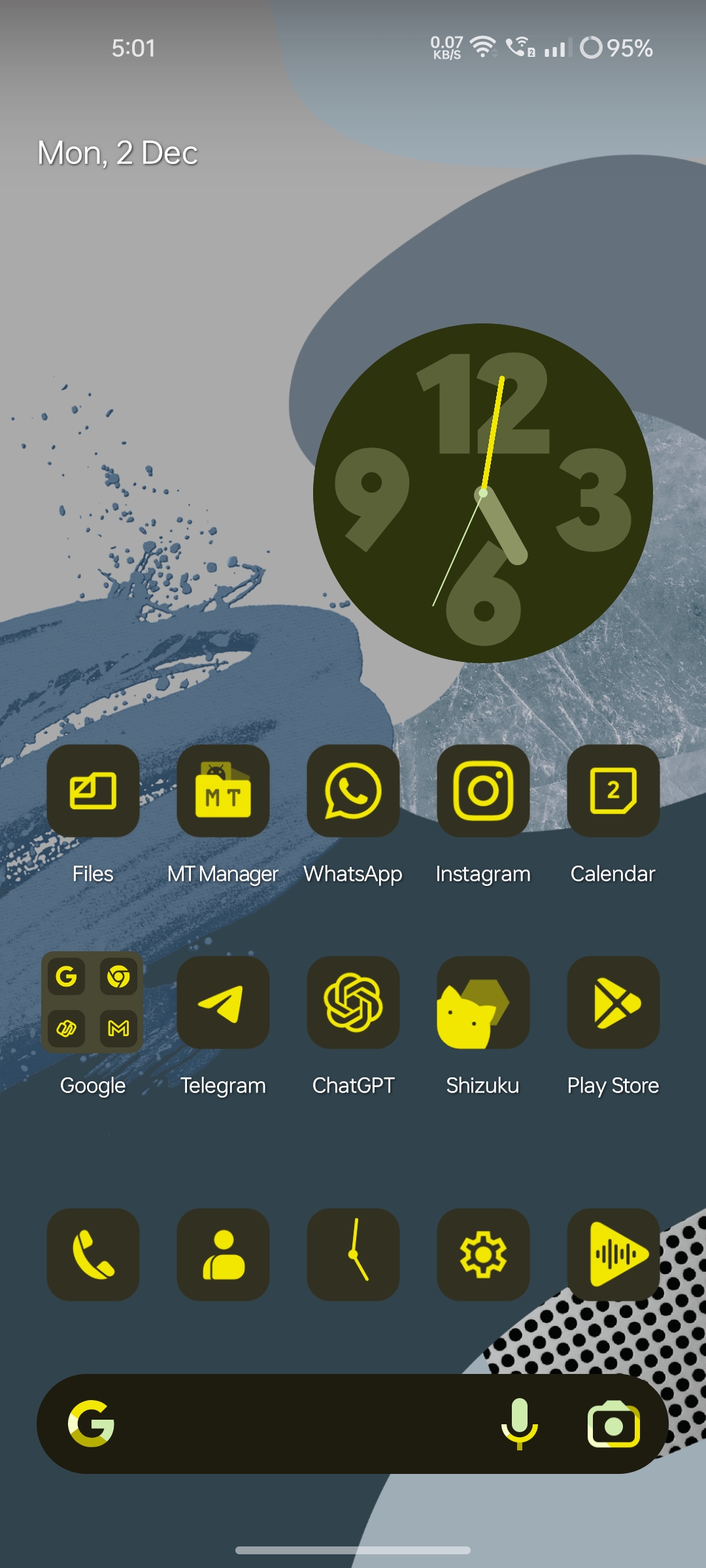706x1568 pixels.
Task: Launch MT Manager
Action: tap(223, 791)
